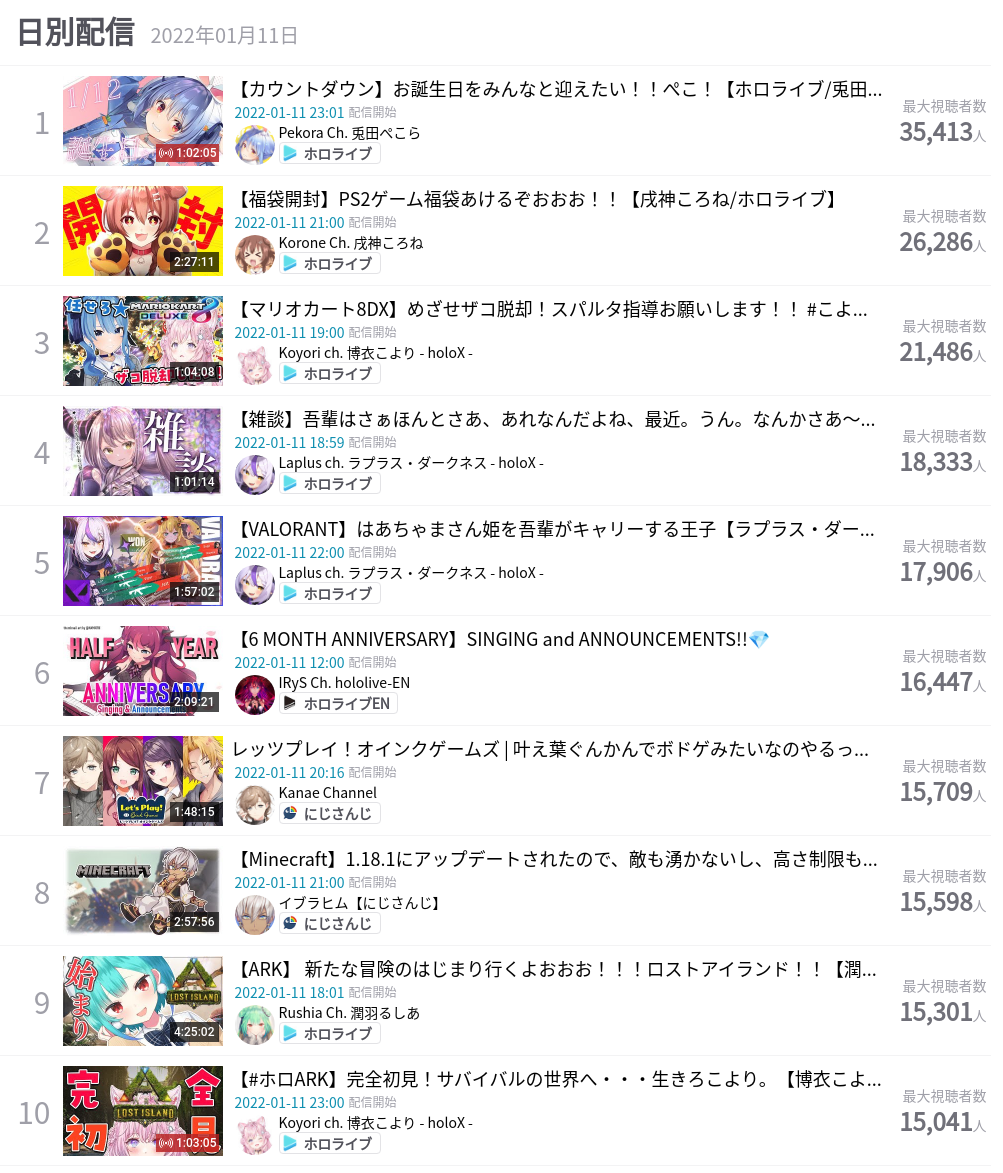The height and width of the screenshot is (1173, 1003).
Task: Visit the IRyS Ch. hololive-EN channel
Action: pos(344,683)
